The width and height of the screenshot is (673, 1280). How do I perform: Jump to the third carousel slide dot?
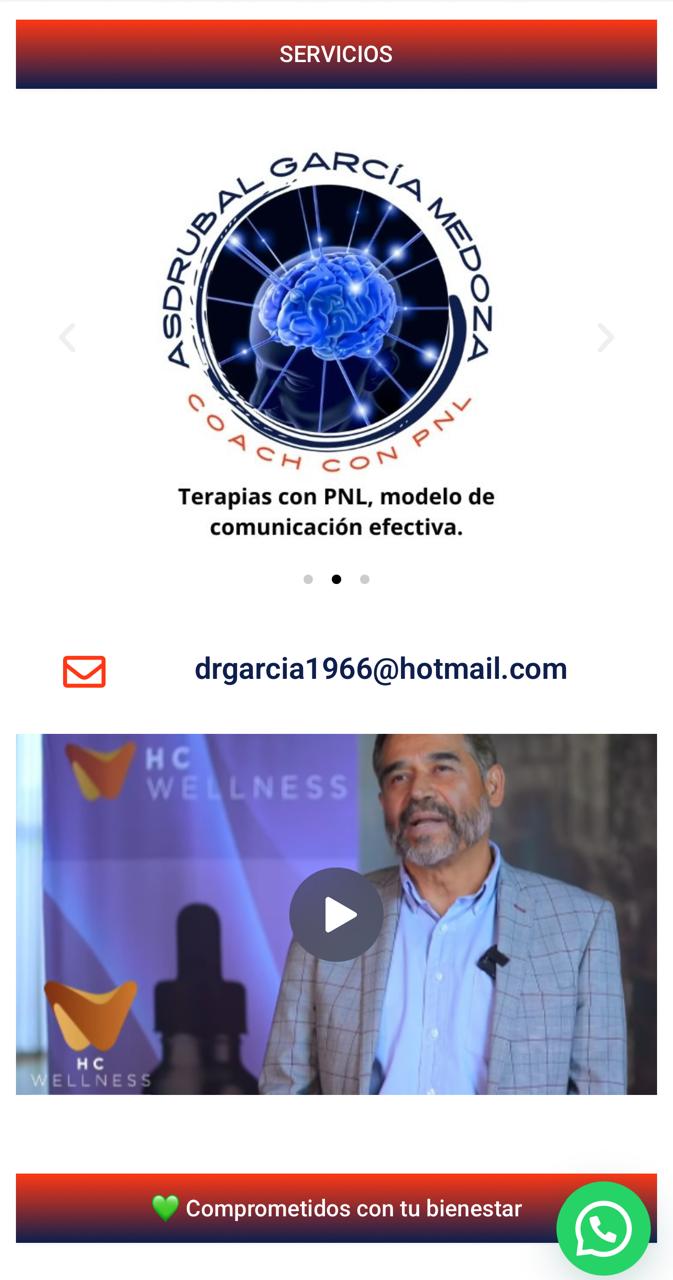pyautogui.click(x=364, y=579)
